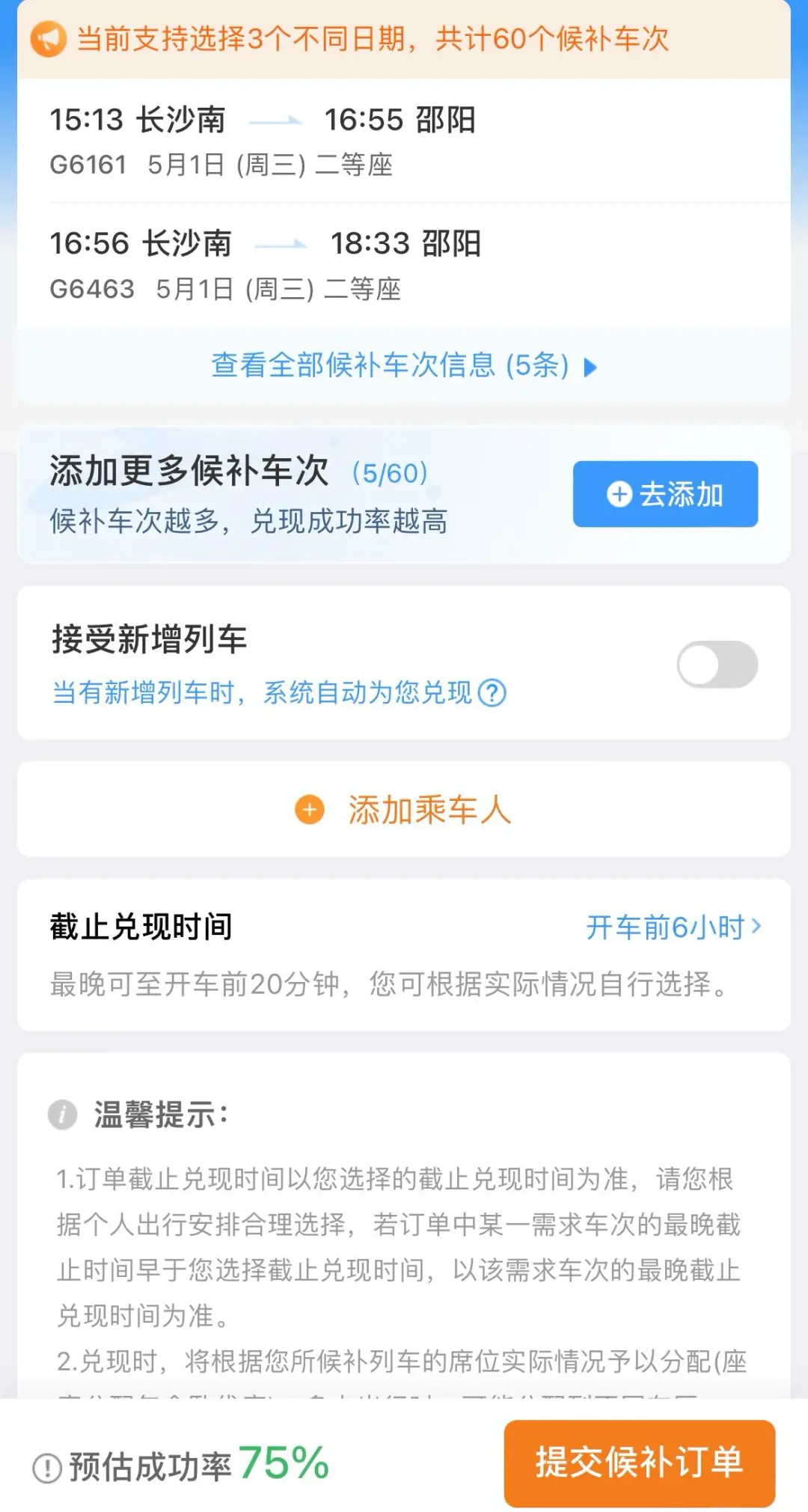Open help icon beside 系统自动为您兑现
This screenshot has height=1512, width=808.
[492, 693]
